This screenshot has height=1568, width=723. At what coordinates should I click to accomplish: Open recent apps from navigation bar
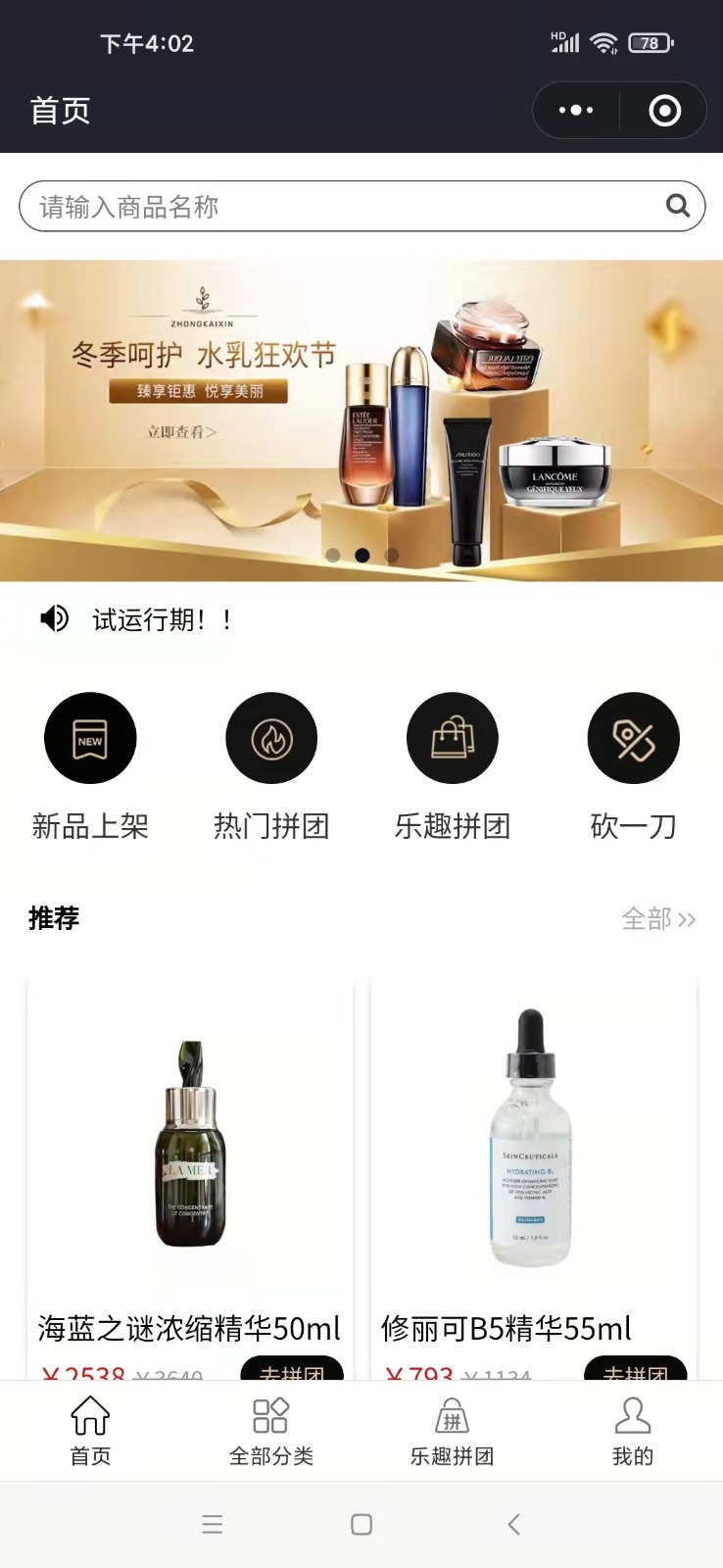[x=213, y=1524]
